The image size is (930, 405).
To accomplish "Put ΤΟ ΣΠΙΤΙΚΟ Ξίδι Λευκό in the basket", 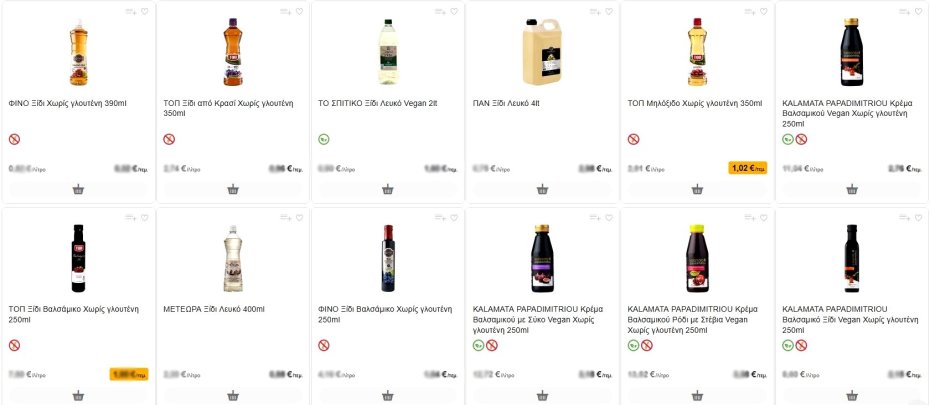I will click(388, 189).
